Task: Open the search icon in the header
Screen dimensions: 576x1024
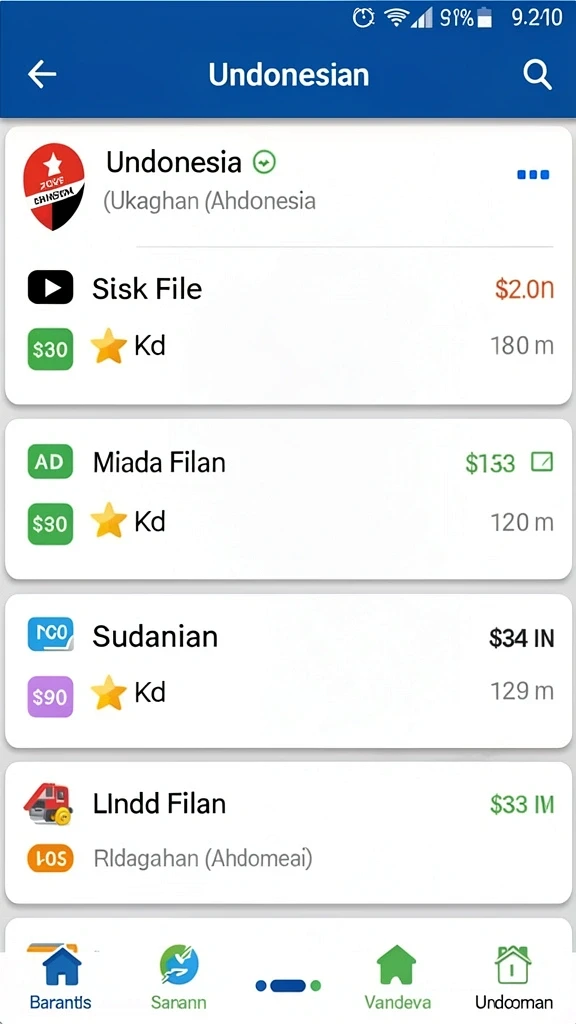Action: coord(537,75)
